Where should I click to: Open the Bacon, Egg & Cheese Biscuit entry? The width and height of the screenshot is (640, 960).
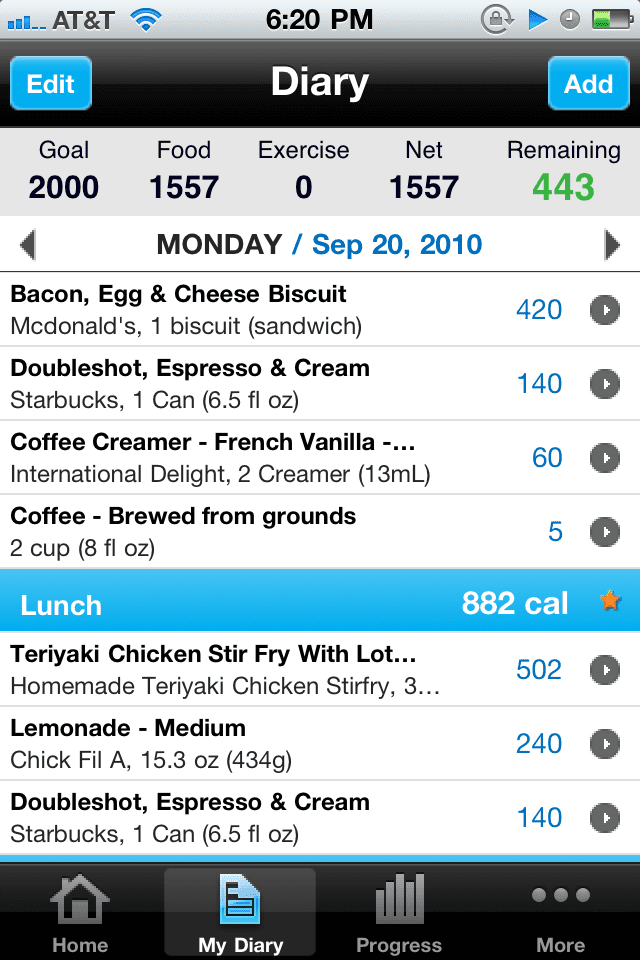[x=300, y=310]
